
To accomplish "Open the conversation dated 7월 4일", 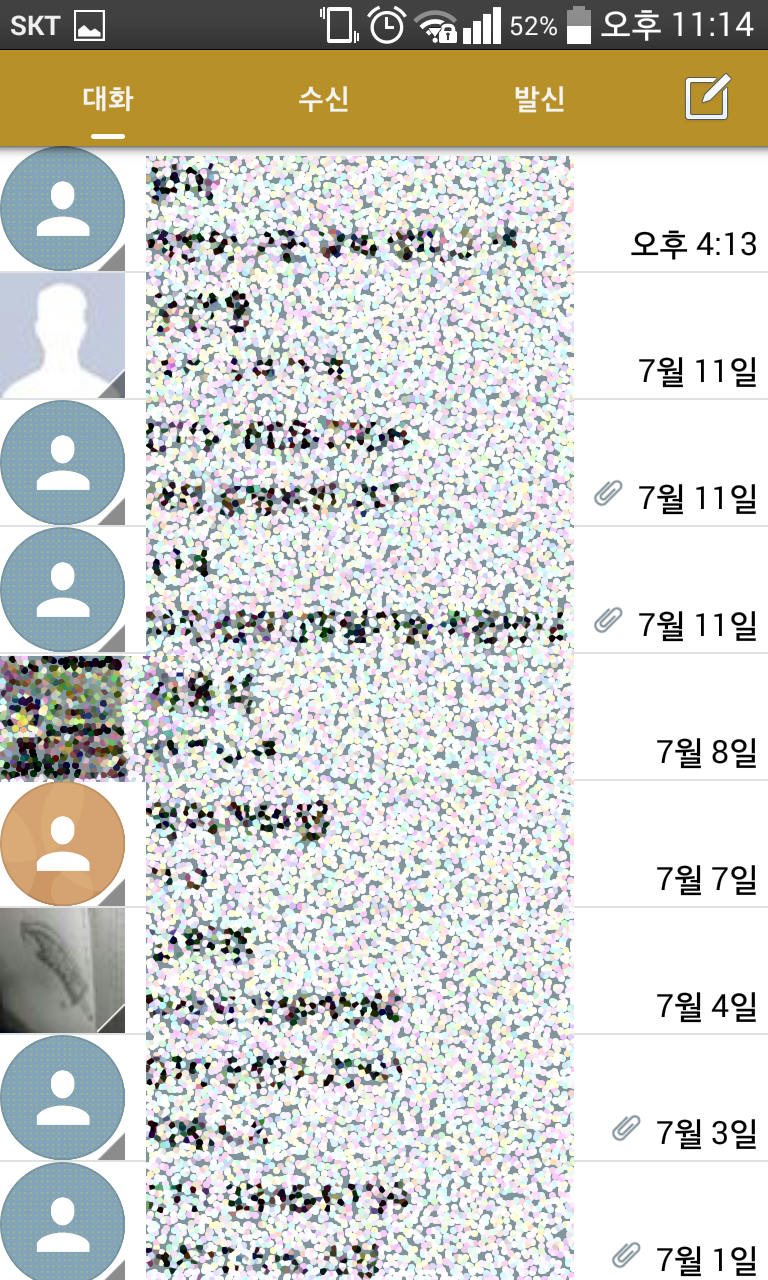I will (400, 972).
